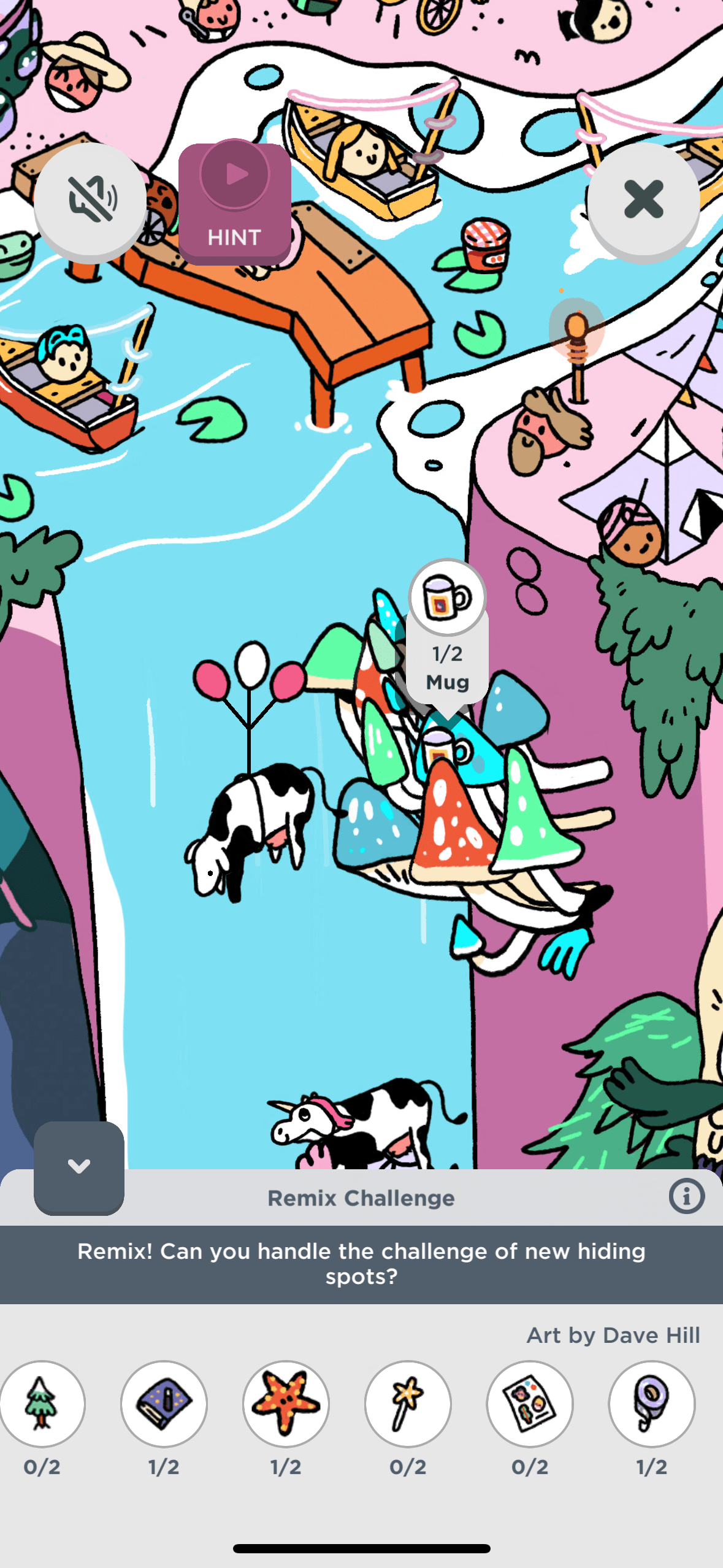Open the Remix Challenge info icon
This screenshot has width=723, height=1568.
click(x=686, y=1196)
